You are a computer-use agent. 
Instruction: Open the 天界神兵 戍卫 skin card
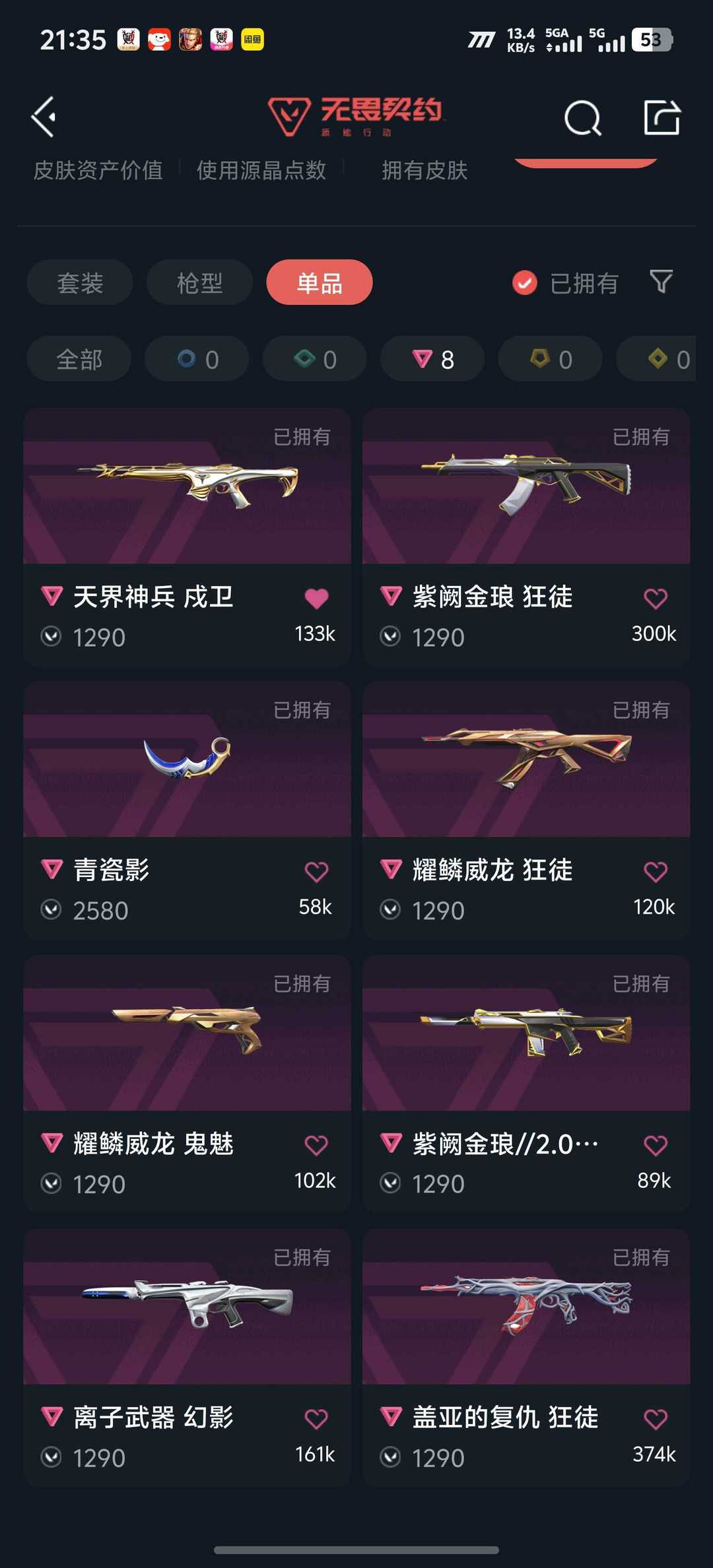187,537
